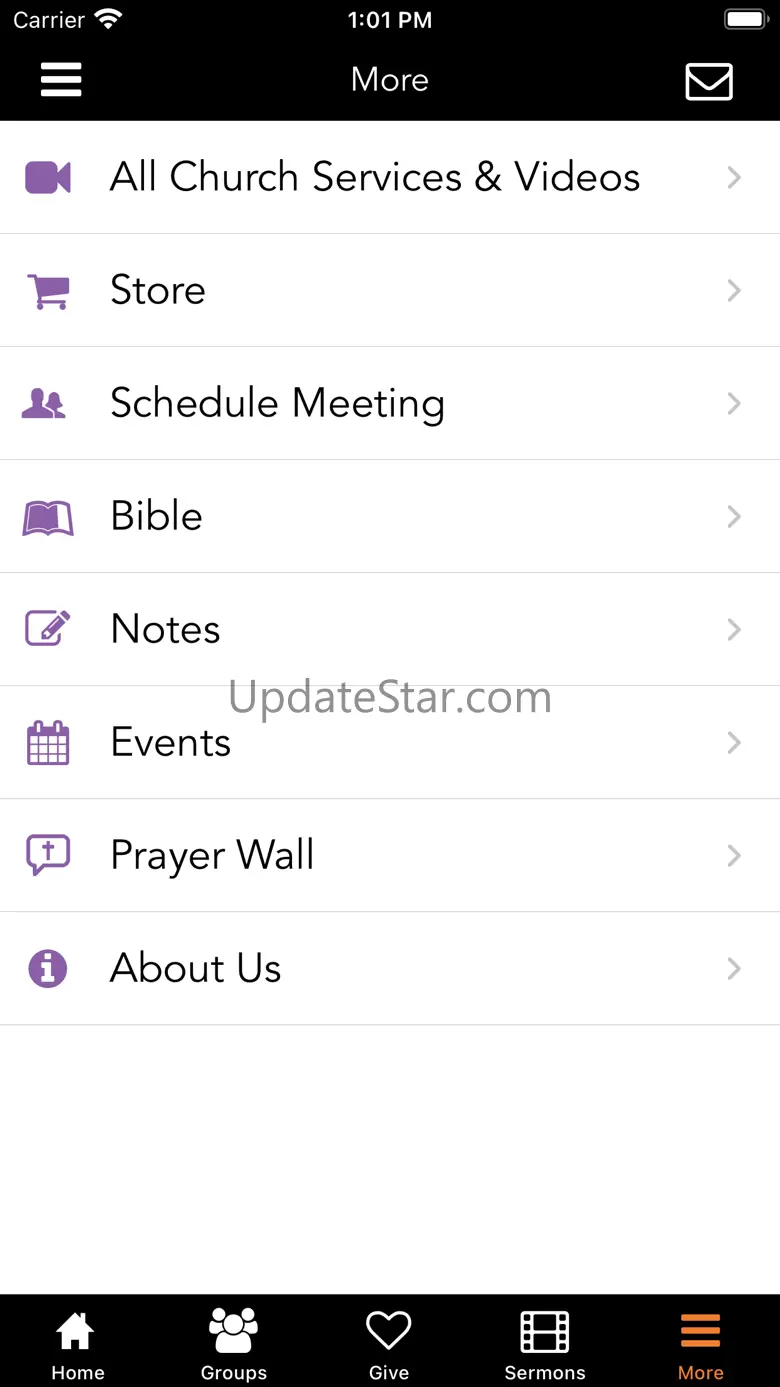Switch to the Home tab
The image size is (780, 1387).
point(77,1344)
